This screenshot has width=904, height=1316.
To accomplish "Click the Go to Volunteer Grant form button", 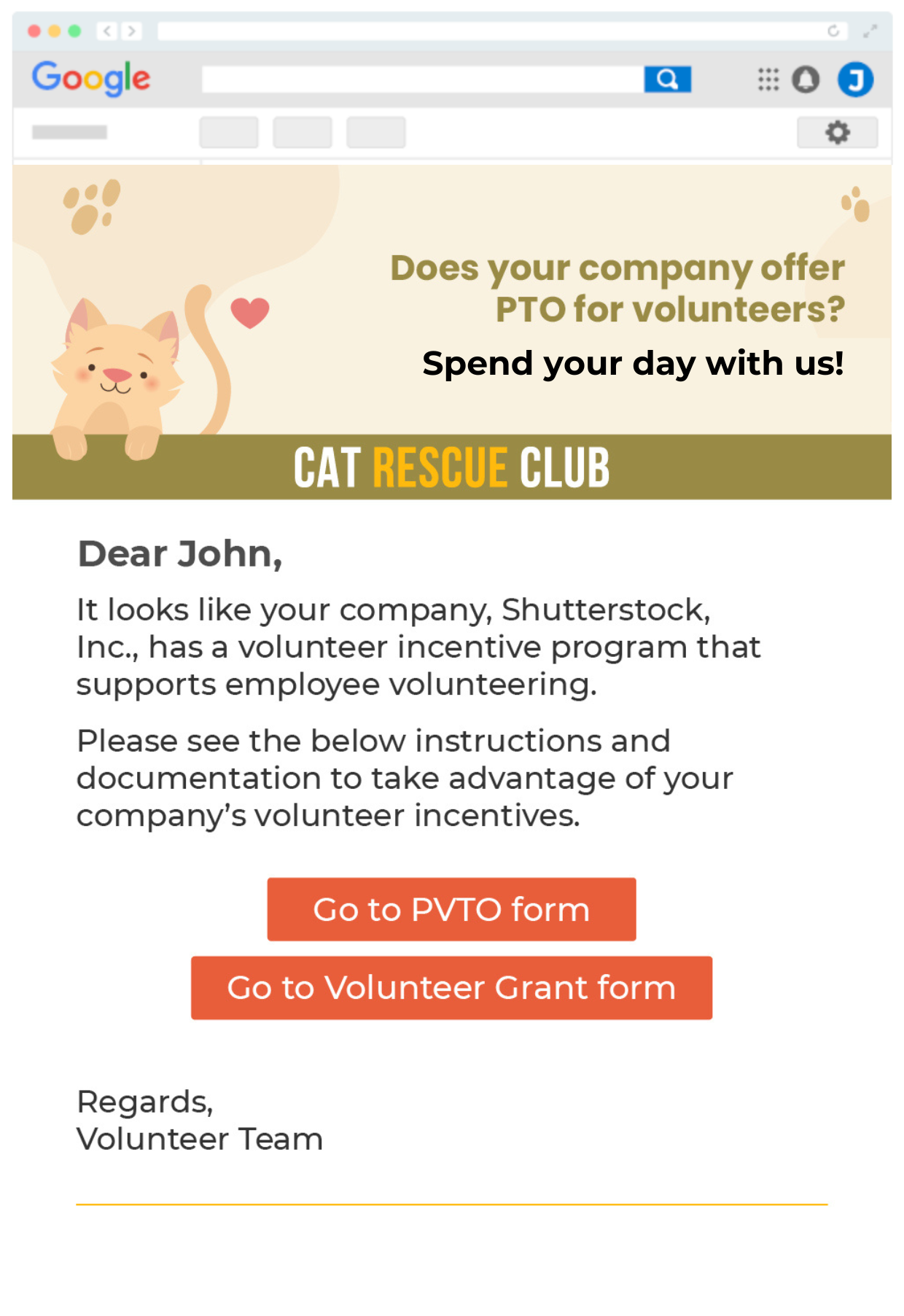I will (451, 987).
